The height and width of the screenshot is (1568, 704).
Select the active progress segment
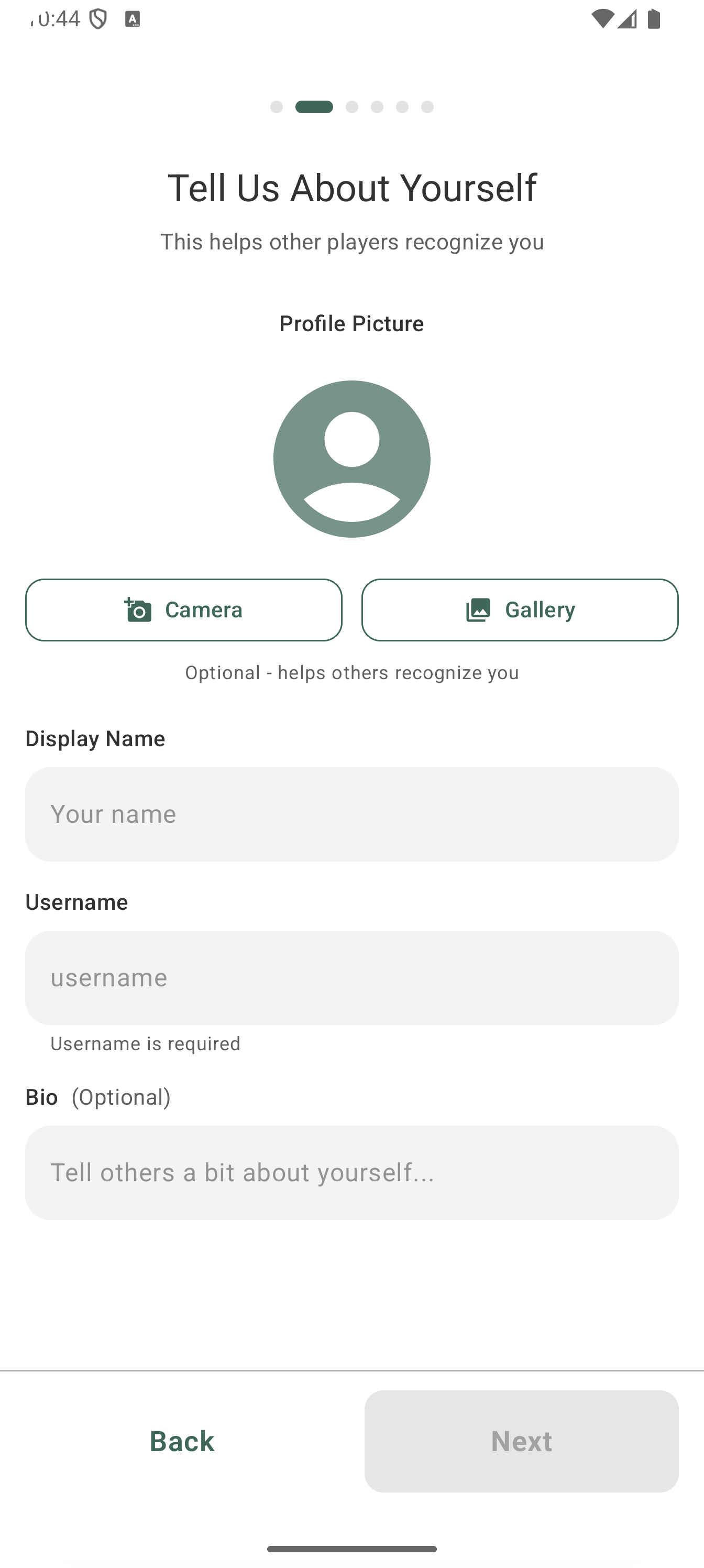click(x=315, y=106)
